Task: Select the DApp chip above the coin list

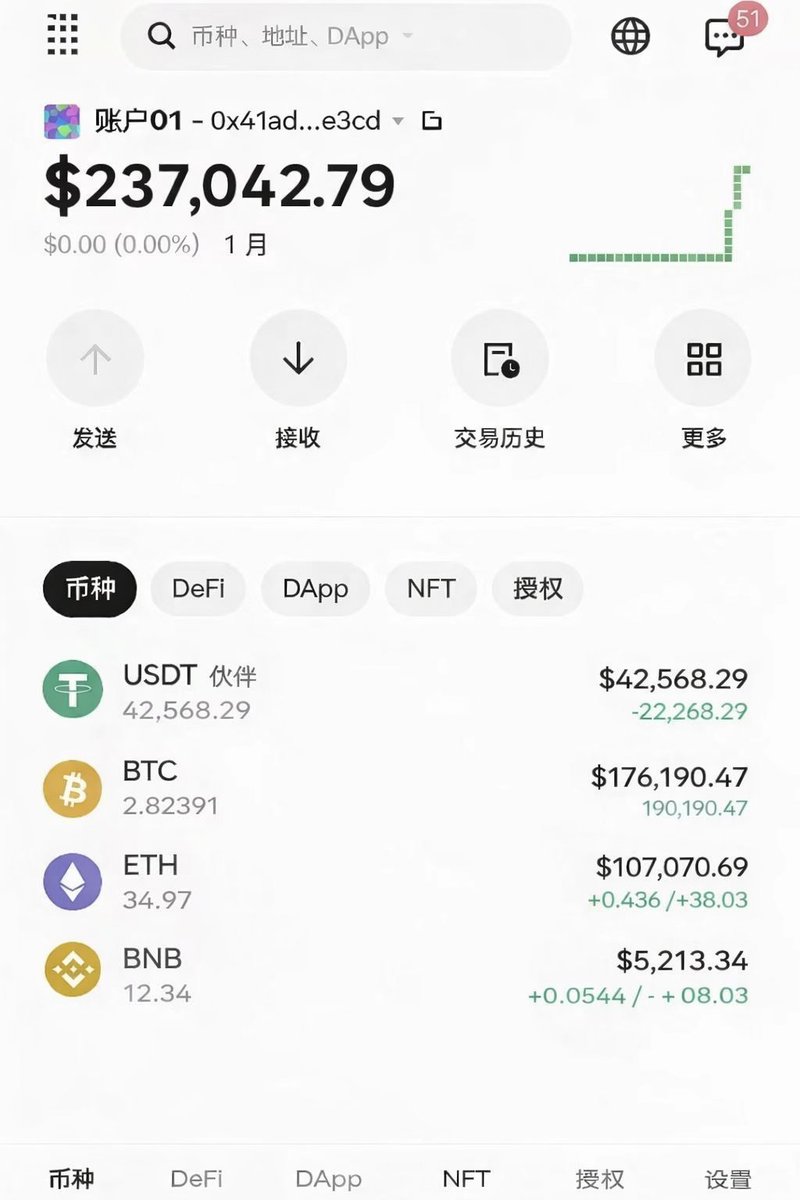Action: point(315,588)
